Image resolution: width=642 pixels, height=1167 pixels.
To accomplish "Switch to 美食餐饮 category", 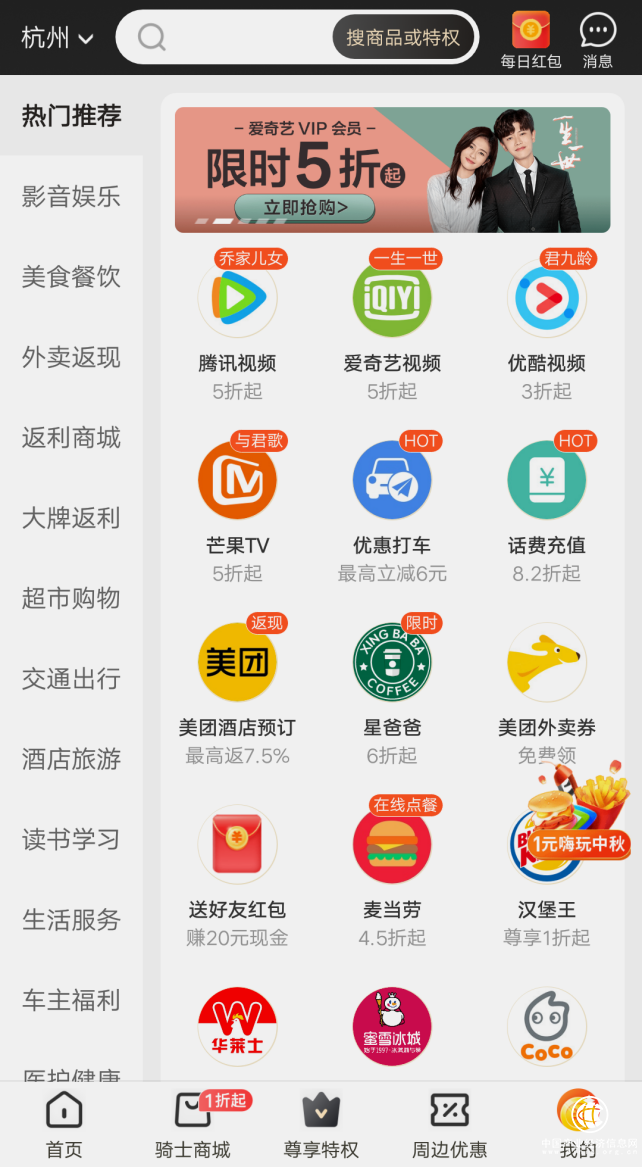I will point(71,277).
